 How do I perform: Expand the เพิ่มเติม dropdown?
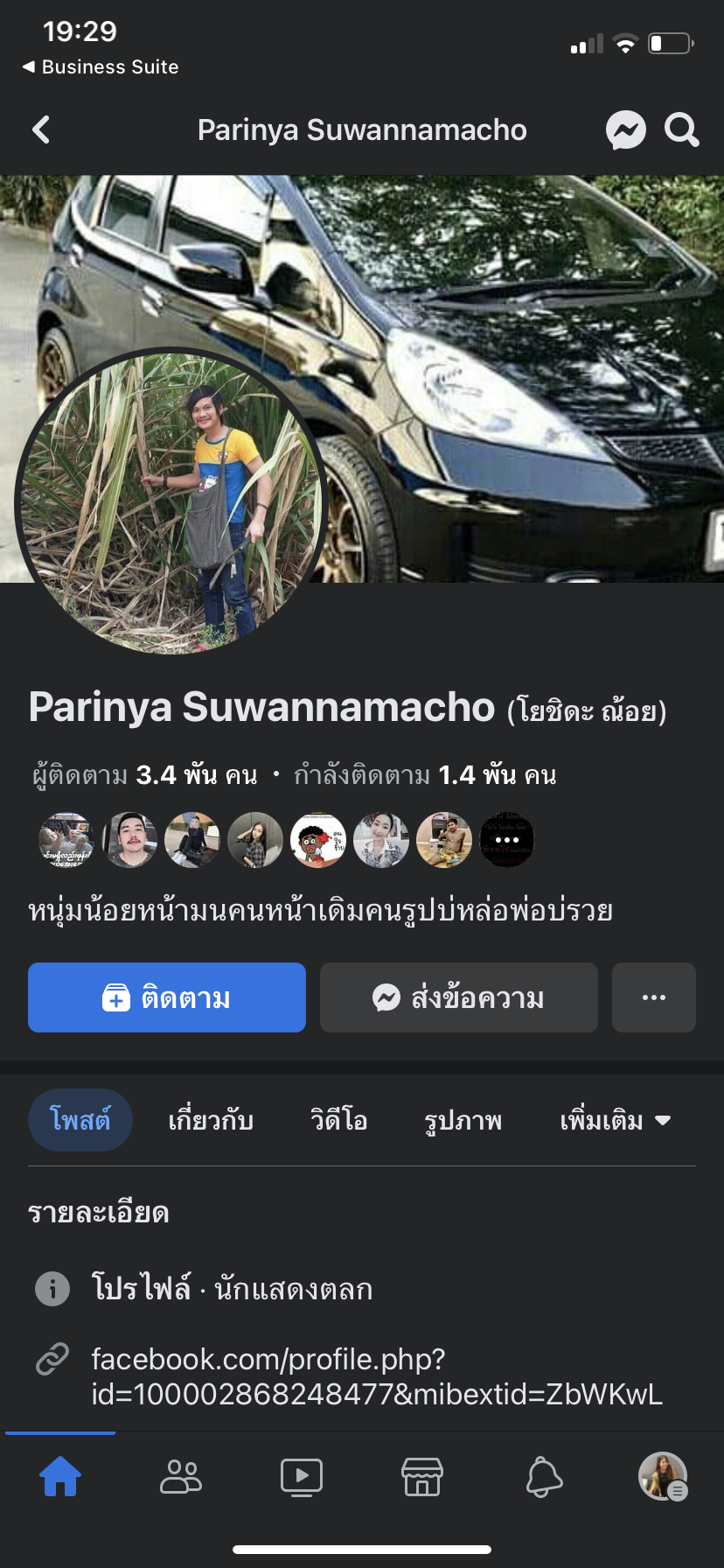pyautogui.click(x=616, y=1120)
